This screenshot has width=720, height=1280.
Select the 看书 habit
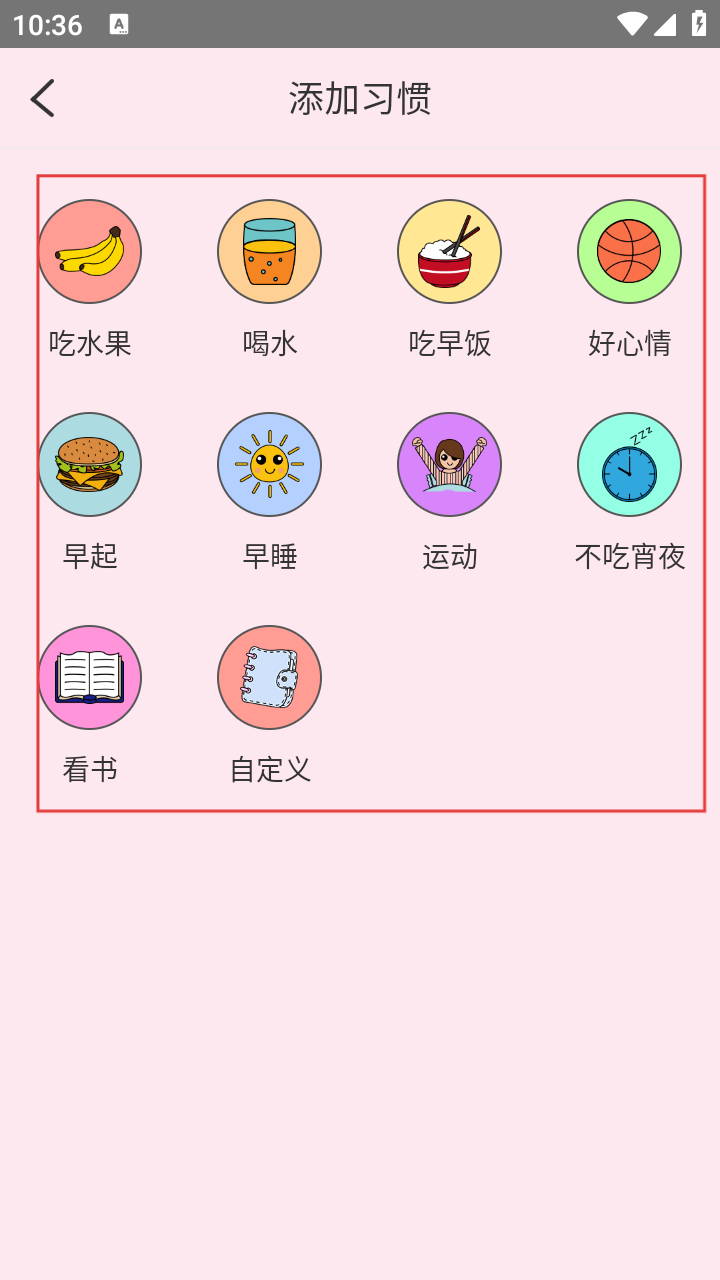[90, 678]
